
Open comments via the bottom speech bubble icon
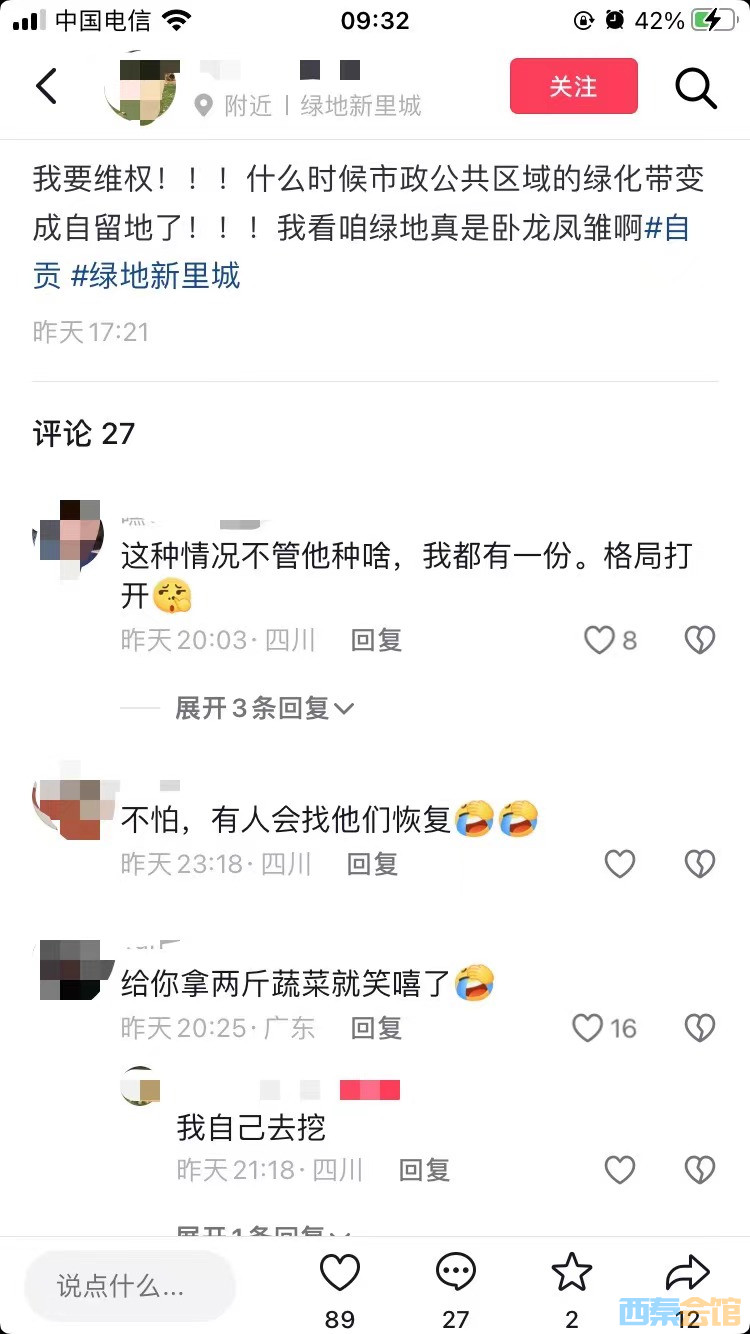[x=456, y=1274]
